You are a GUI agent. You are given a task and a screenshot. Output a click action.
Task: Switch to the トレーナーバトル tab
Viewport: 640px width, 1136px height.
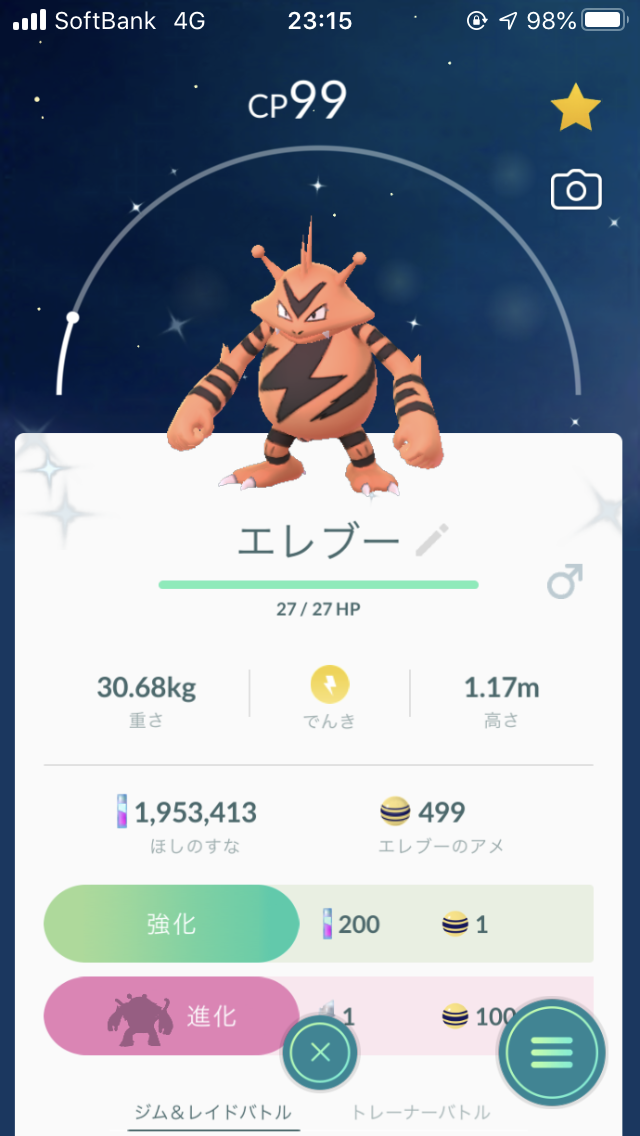[x=421, y=1112]
